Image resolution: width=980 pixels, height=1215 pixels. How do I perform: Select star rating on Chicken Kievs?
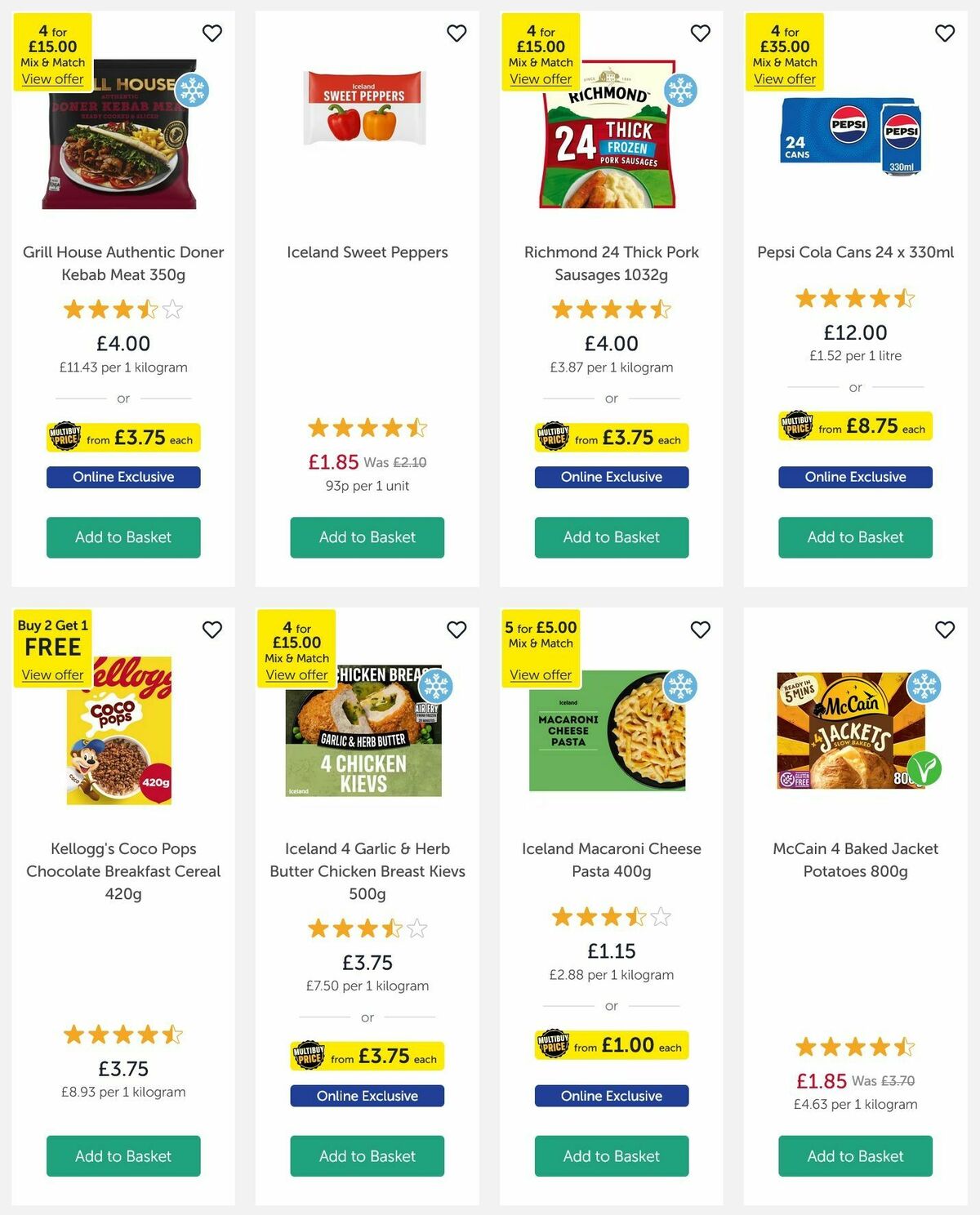(366, 928)
